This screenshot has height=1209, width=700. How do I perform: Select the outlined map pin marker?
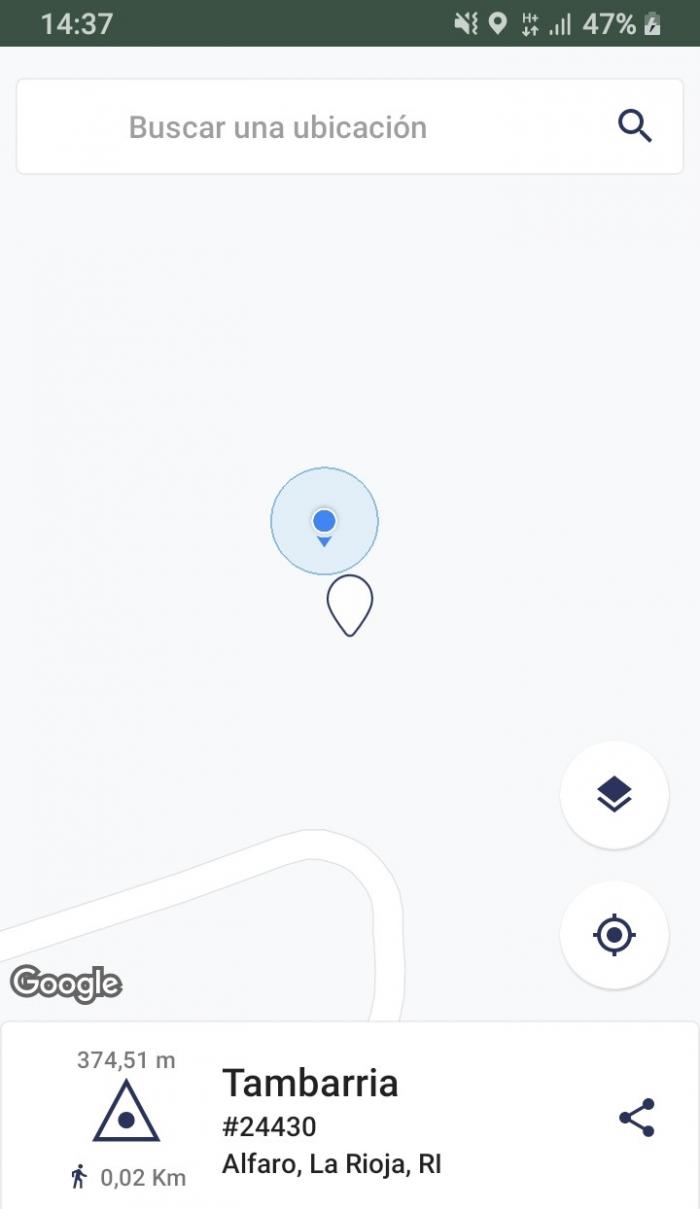(350, 605)
